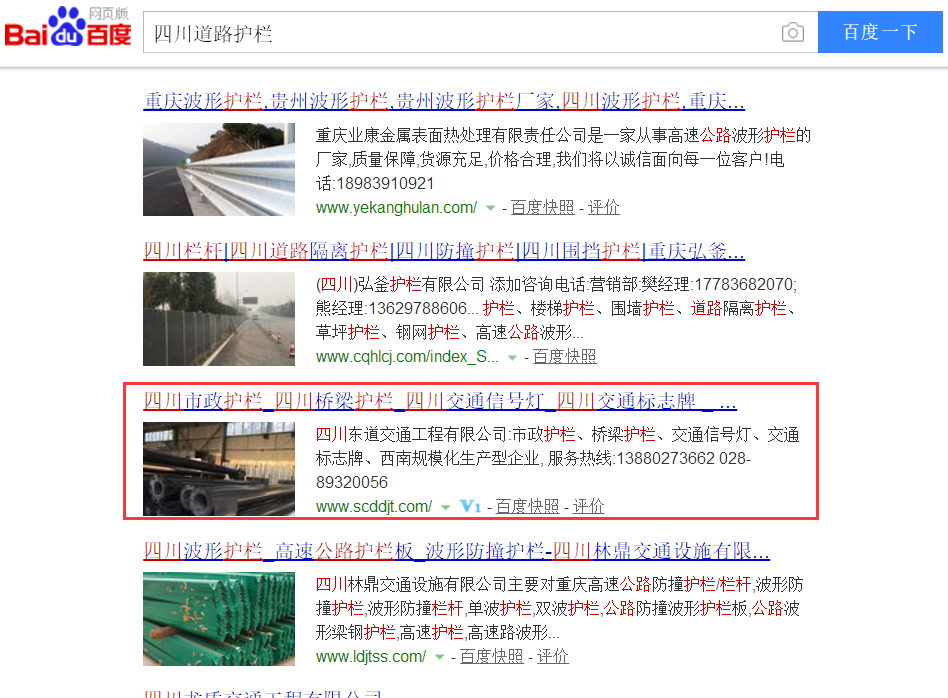
Task: Open result titled 四川波形护栏_高速公路护栏板
Action: coord(456,551)
